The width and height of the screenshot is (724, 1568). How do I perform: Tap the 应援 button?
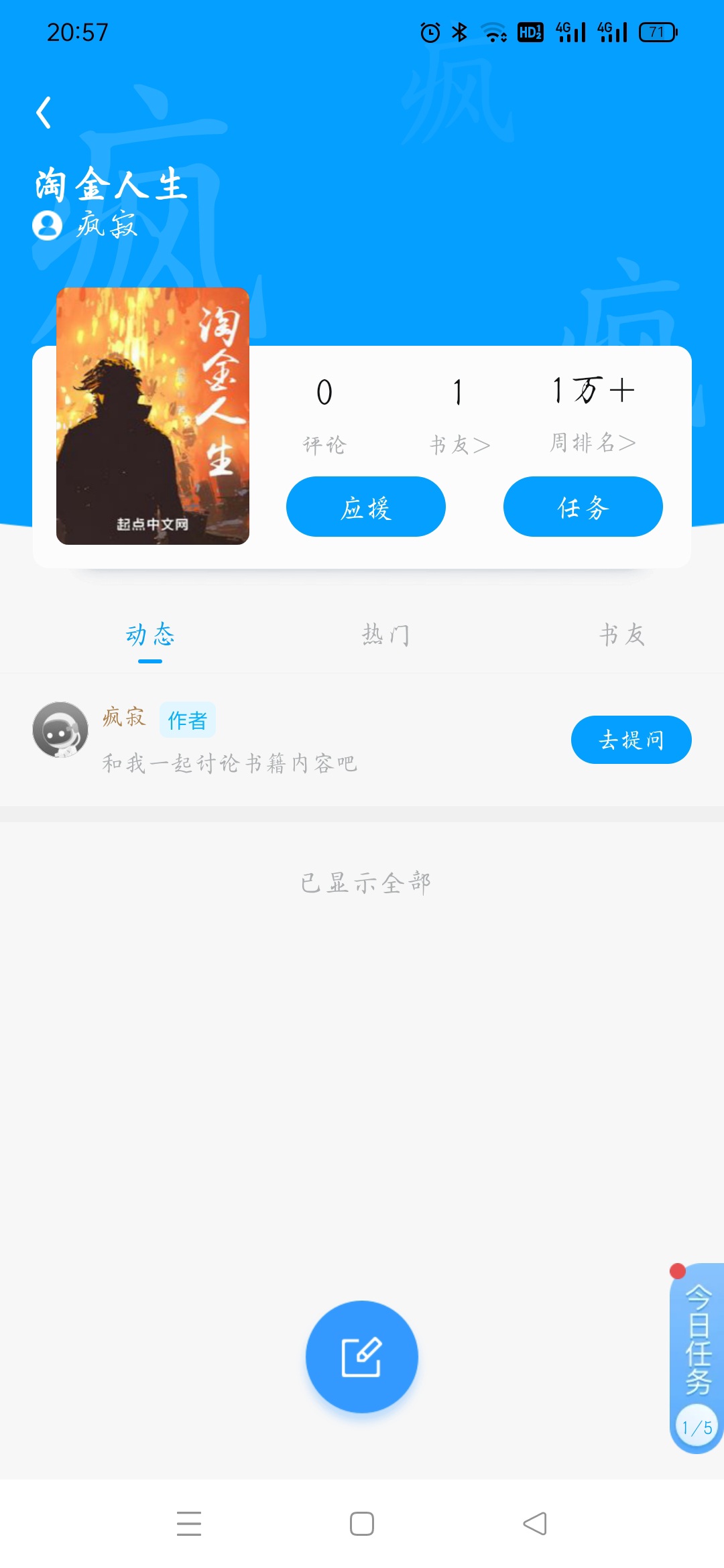click(366, 507)
